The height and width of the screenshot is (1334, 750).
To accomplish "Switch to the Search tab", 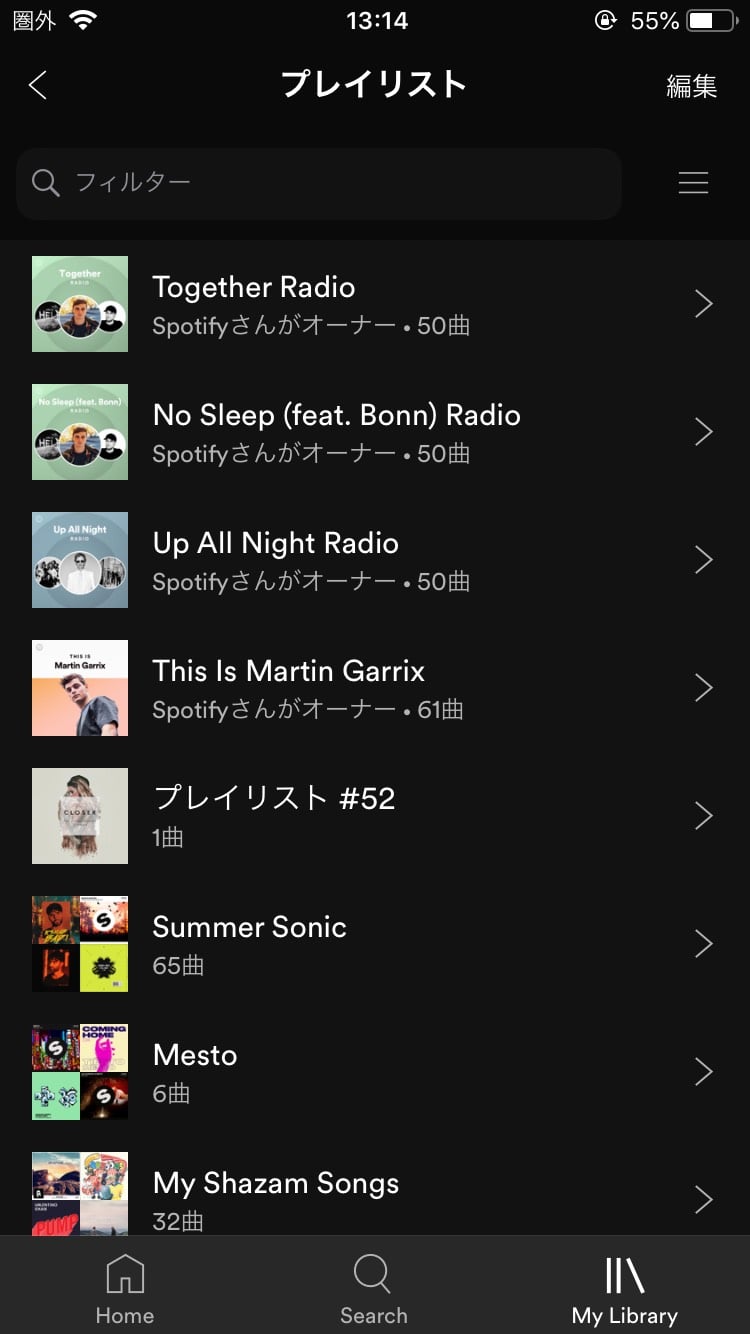I will pos(373,1289).
